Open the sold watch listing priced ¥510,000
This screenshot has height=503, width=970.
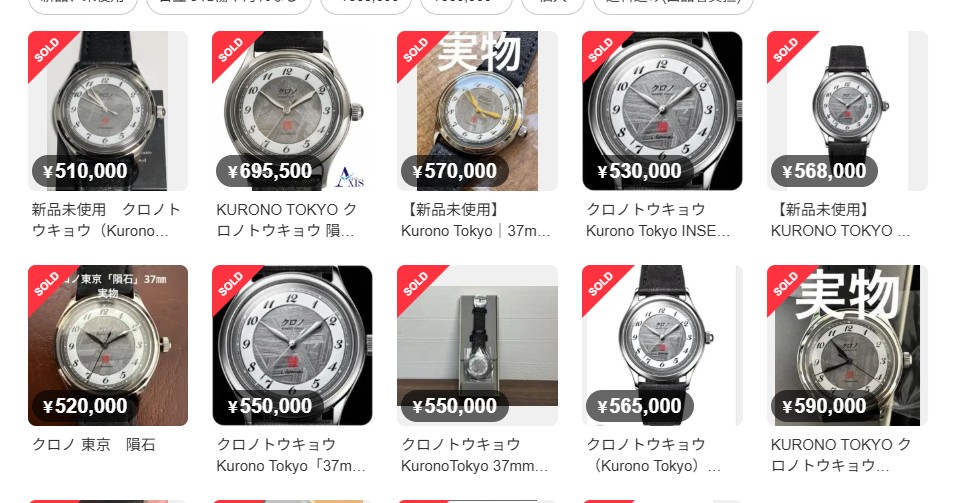(108, 111)
